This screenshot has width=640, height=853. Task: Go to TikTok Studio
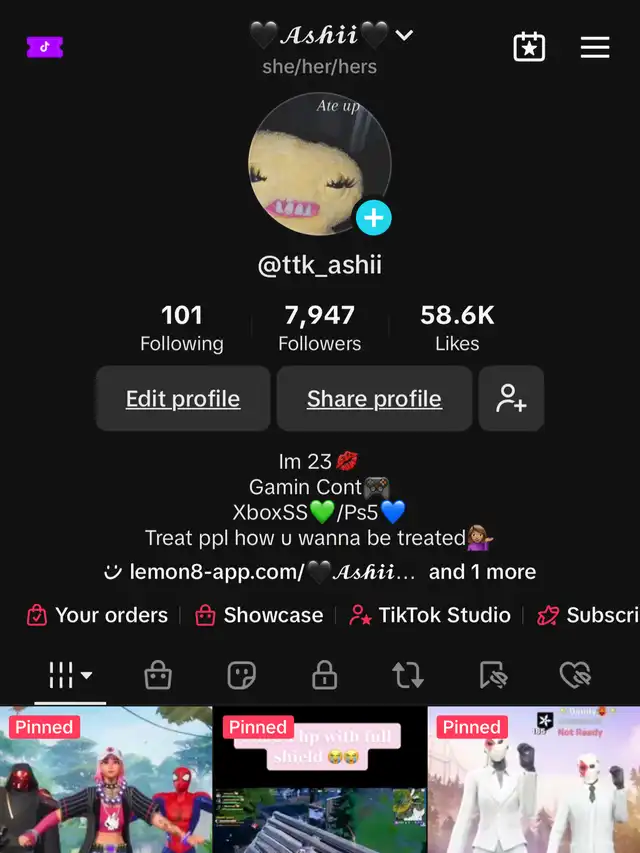tap(430, 615)
